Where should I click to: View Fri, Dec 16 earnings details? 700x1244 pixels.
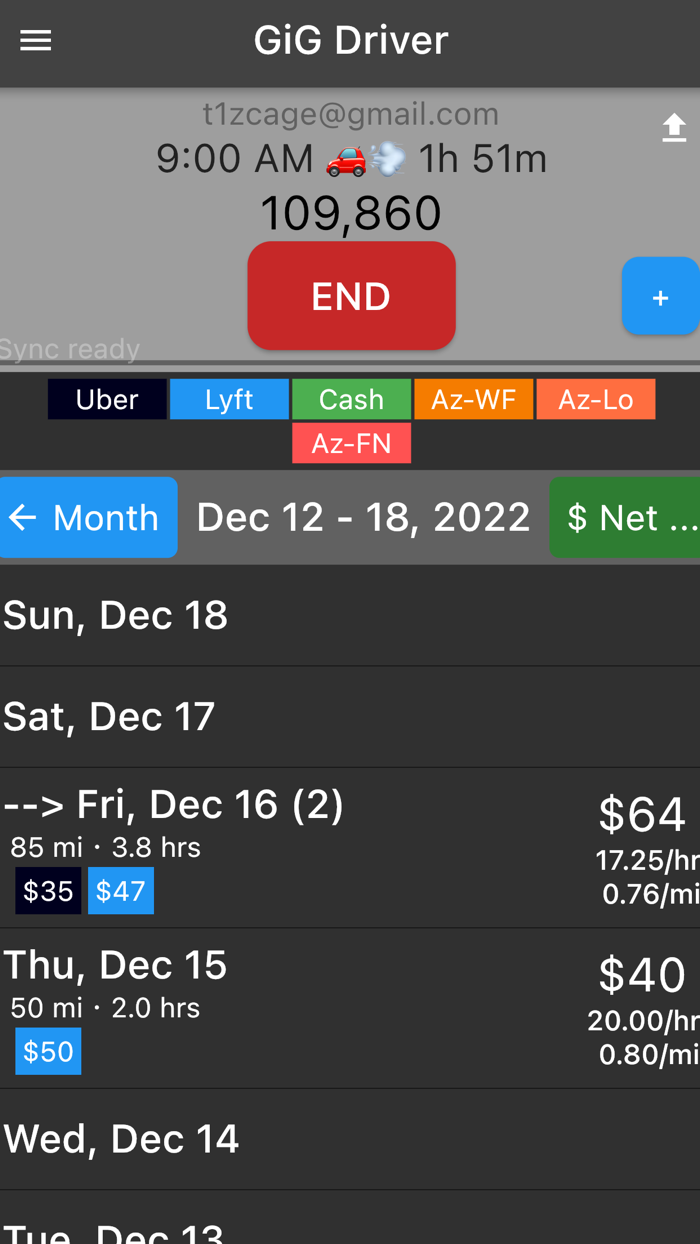point(350,848)
